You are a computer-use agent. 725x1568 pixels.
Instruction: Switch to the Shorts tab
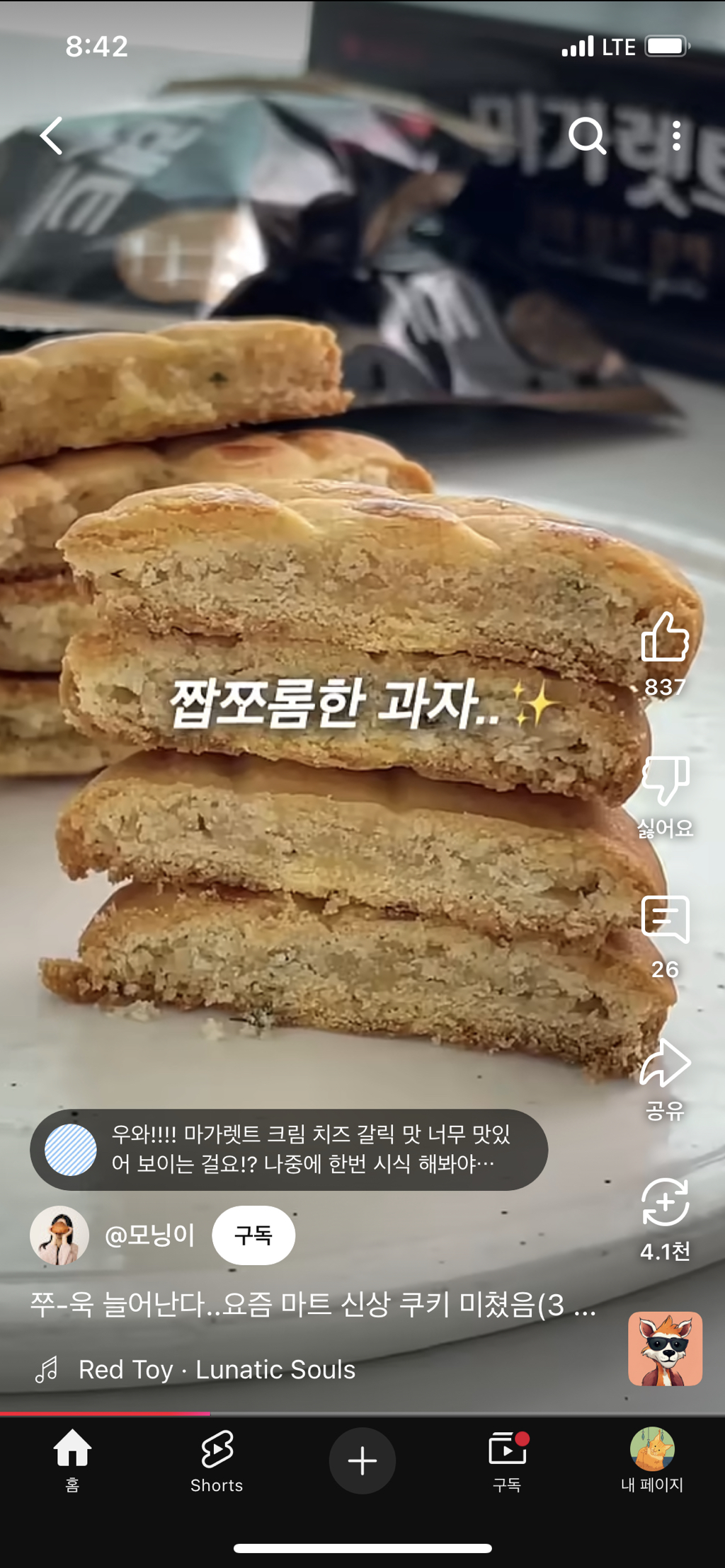click(x=217, y=1460)
